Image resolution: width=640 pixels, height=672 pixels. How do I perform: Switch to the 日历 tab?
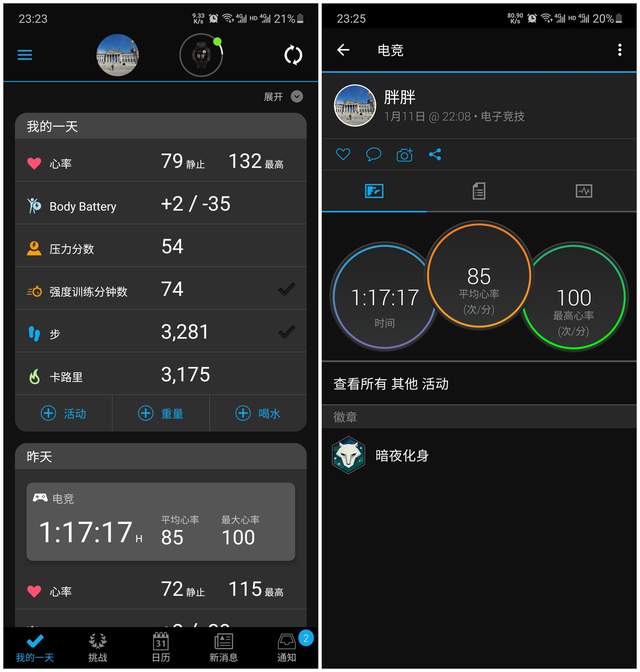(160, 647)
